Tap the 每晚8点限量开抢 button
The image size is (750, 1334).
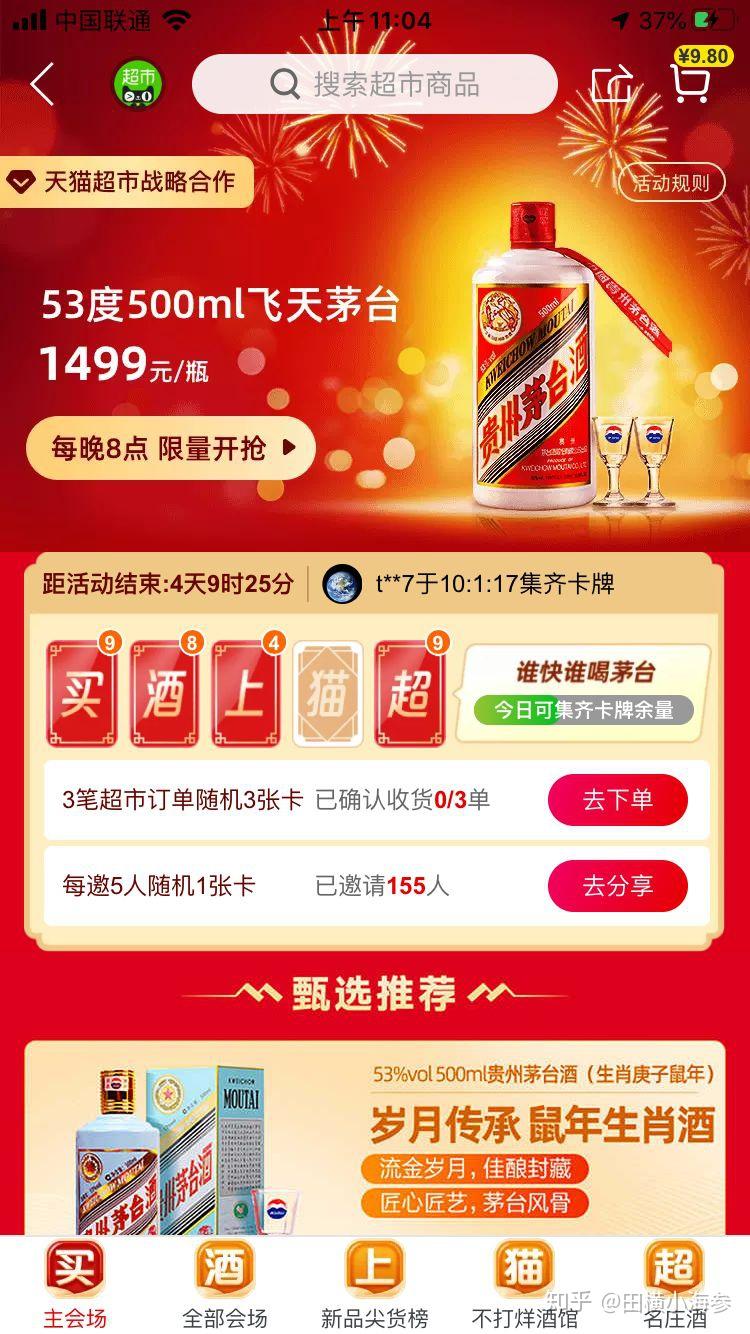tap(170, 448)
